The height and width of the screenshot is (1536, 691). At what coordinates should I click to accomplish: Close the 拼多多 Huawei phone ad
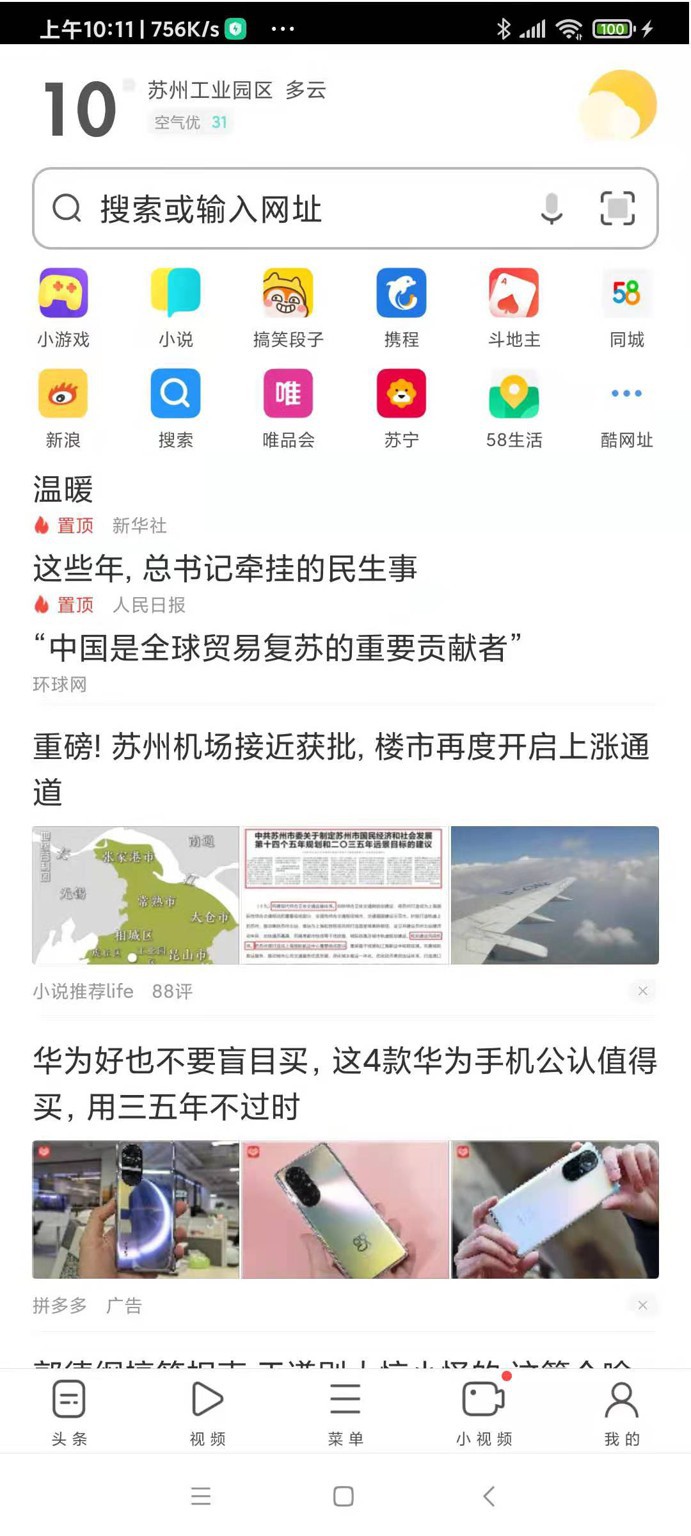point(643,1305)
